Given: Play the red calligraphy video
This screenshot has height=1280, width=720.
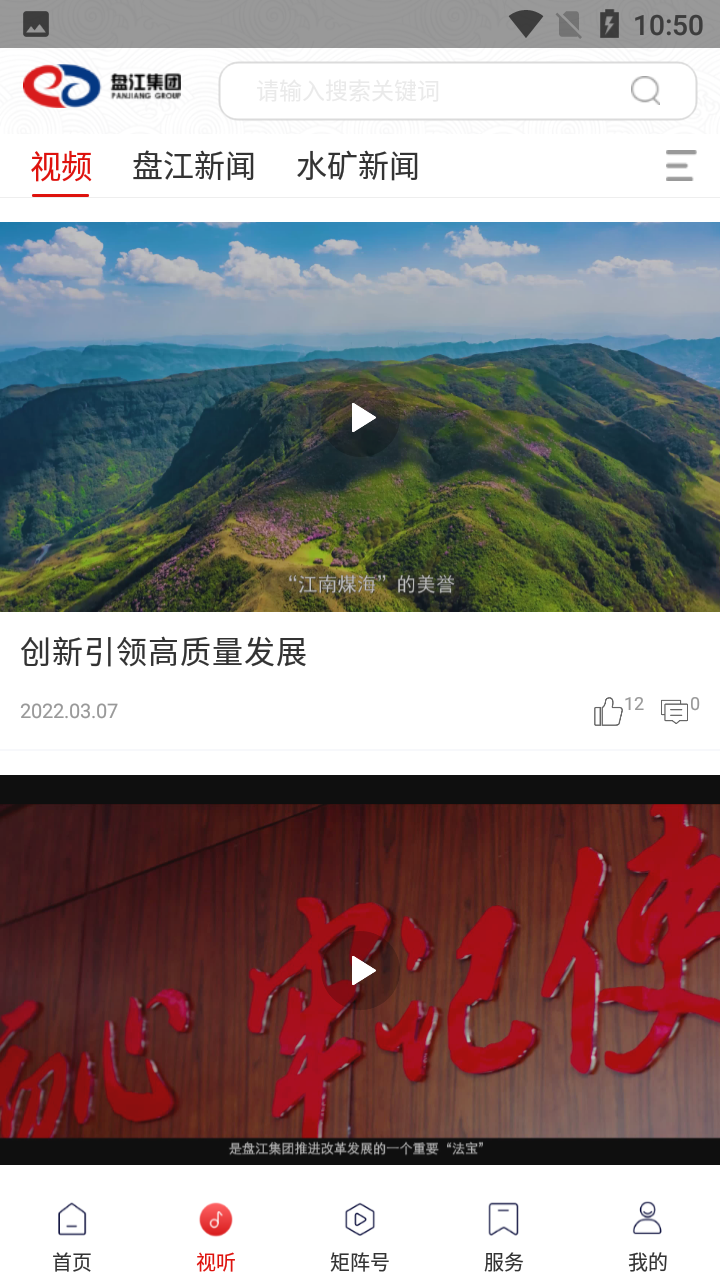Looking at the screenshot, I should click(x=363, y=970).
